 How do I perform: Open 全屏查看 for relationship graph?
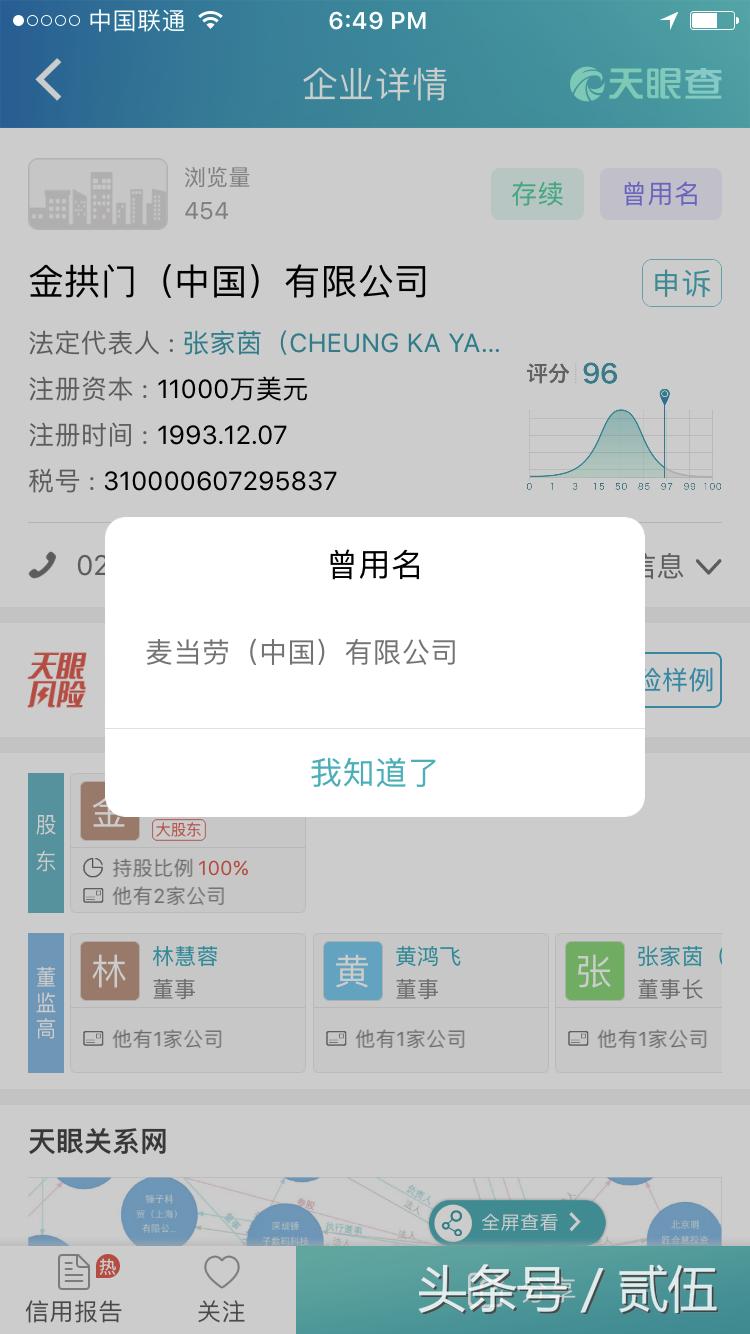515,1221
